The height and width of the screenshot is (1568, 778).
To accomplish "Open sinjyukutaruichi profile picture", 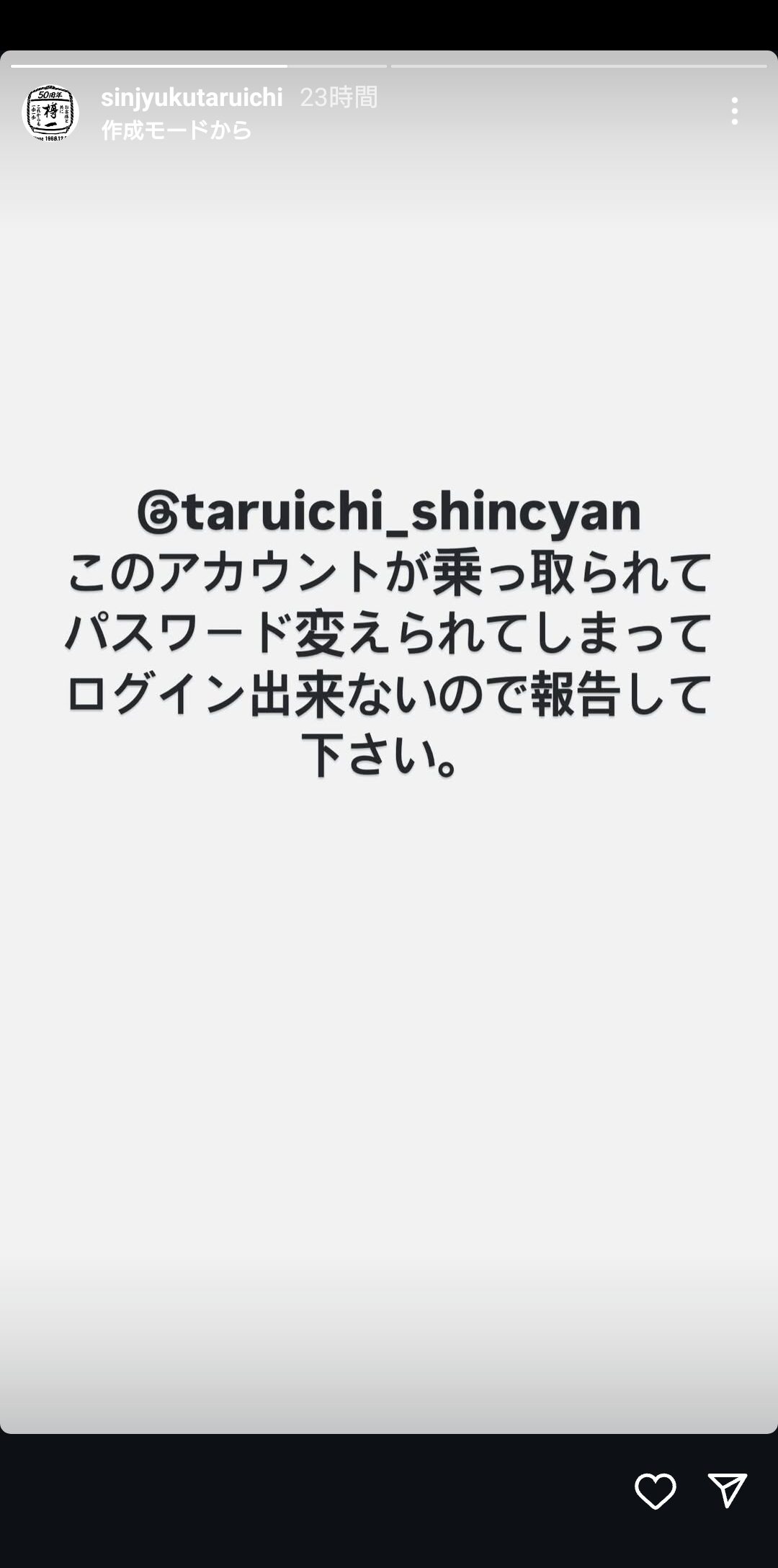I will click(50, 112).
